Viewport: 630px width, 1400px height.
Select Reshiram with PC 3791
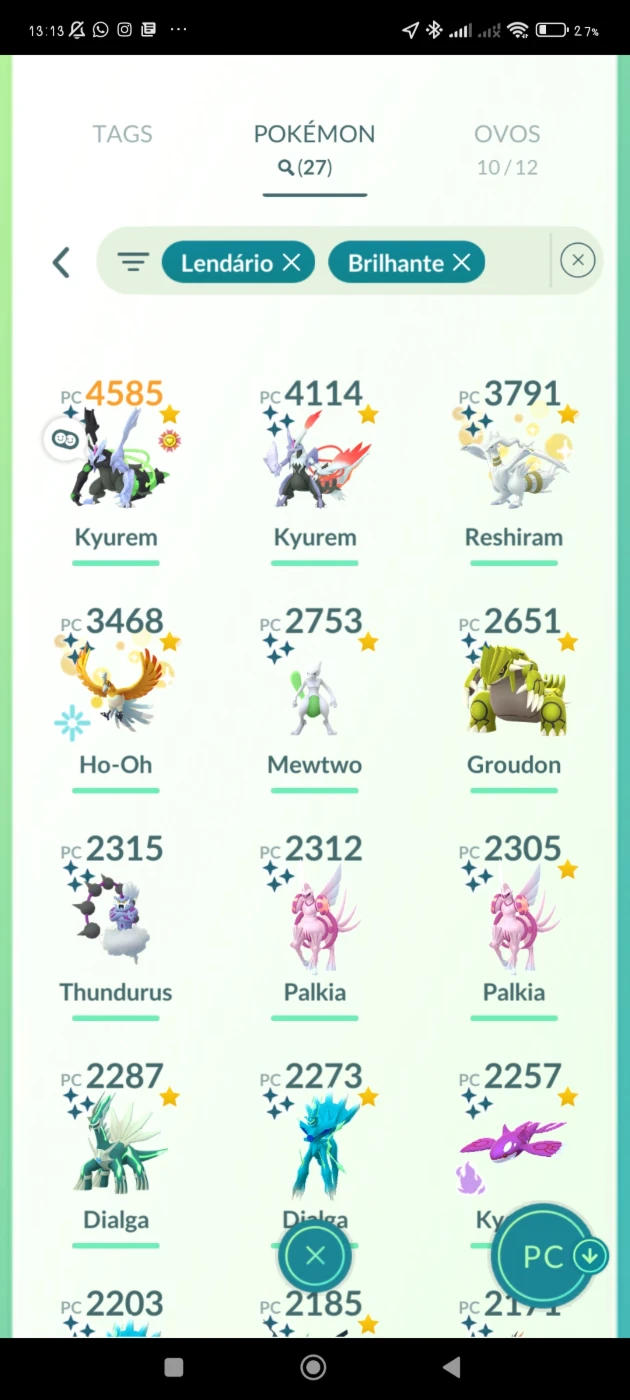point(514,470)
